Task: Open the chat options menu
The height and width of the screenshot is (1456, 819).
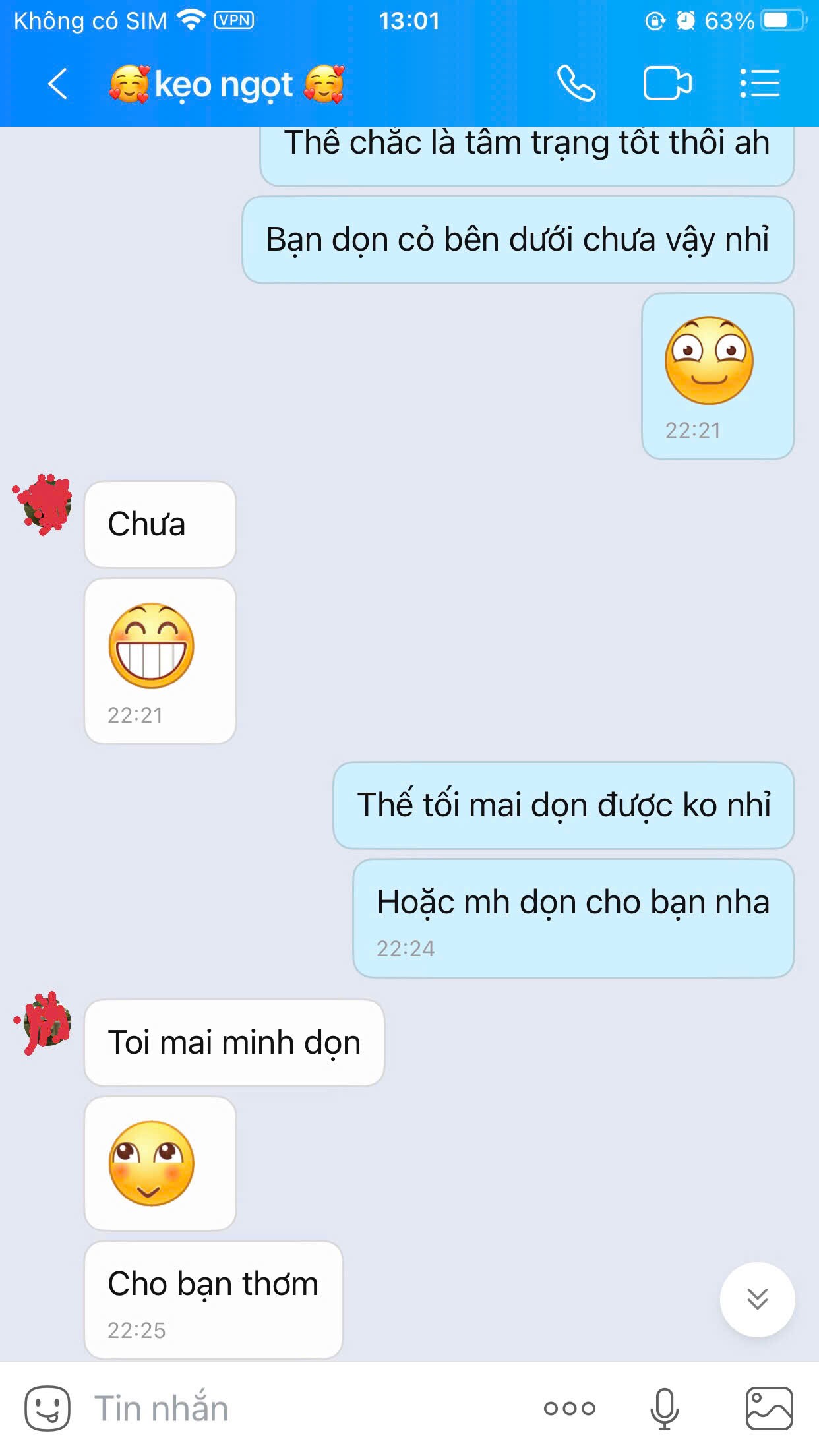Action: 760,84
